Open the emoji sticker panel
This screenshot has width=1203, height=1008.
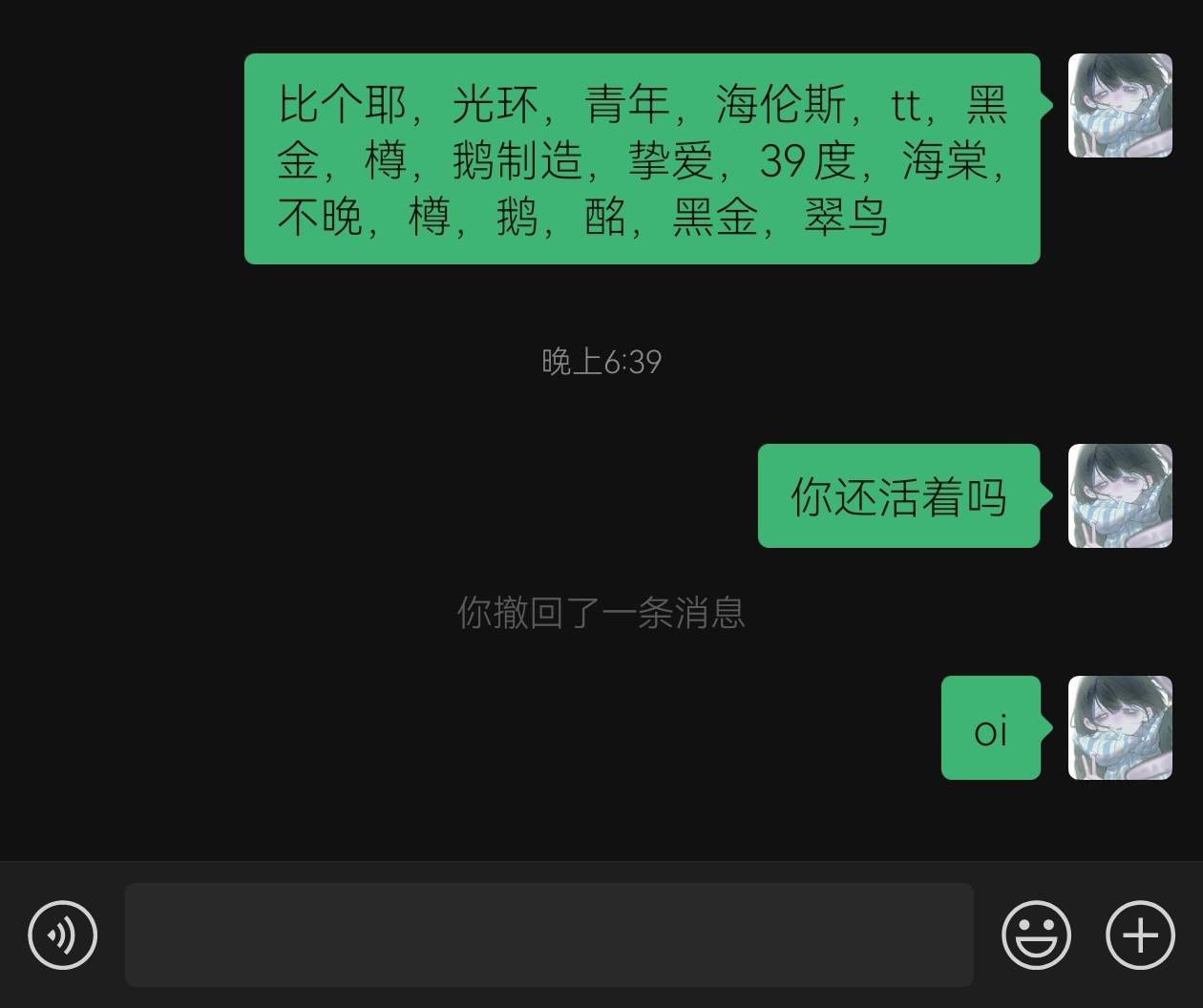click(1036, 934)
